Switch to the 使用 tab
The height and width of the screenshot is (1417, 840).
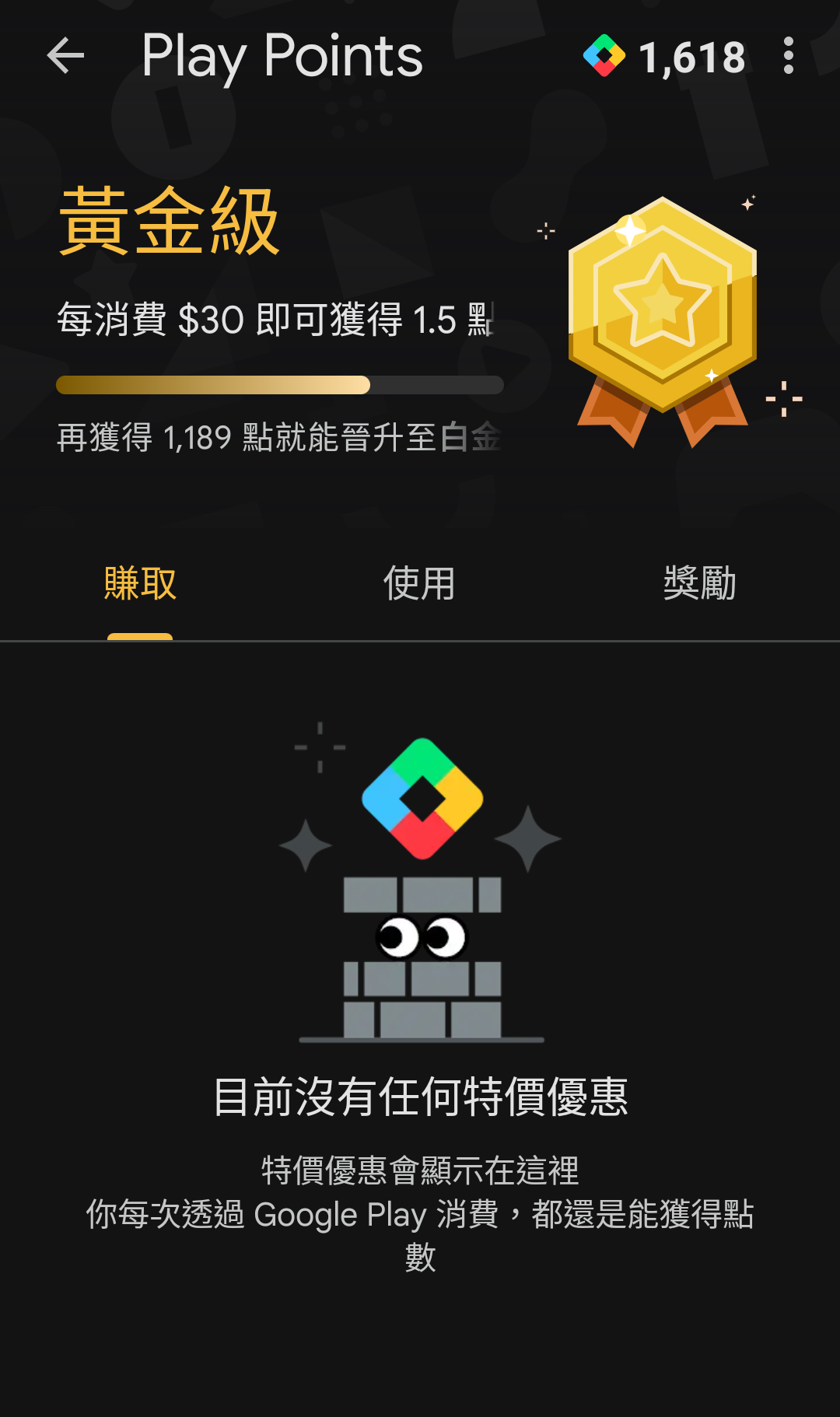pyautogui.click(x=419, y=584)
